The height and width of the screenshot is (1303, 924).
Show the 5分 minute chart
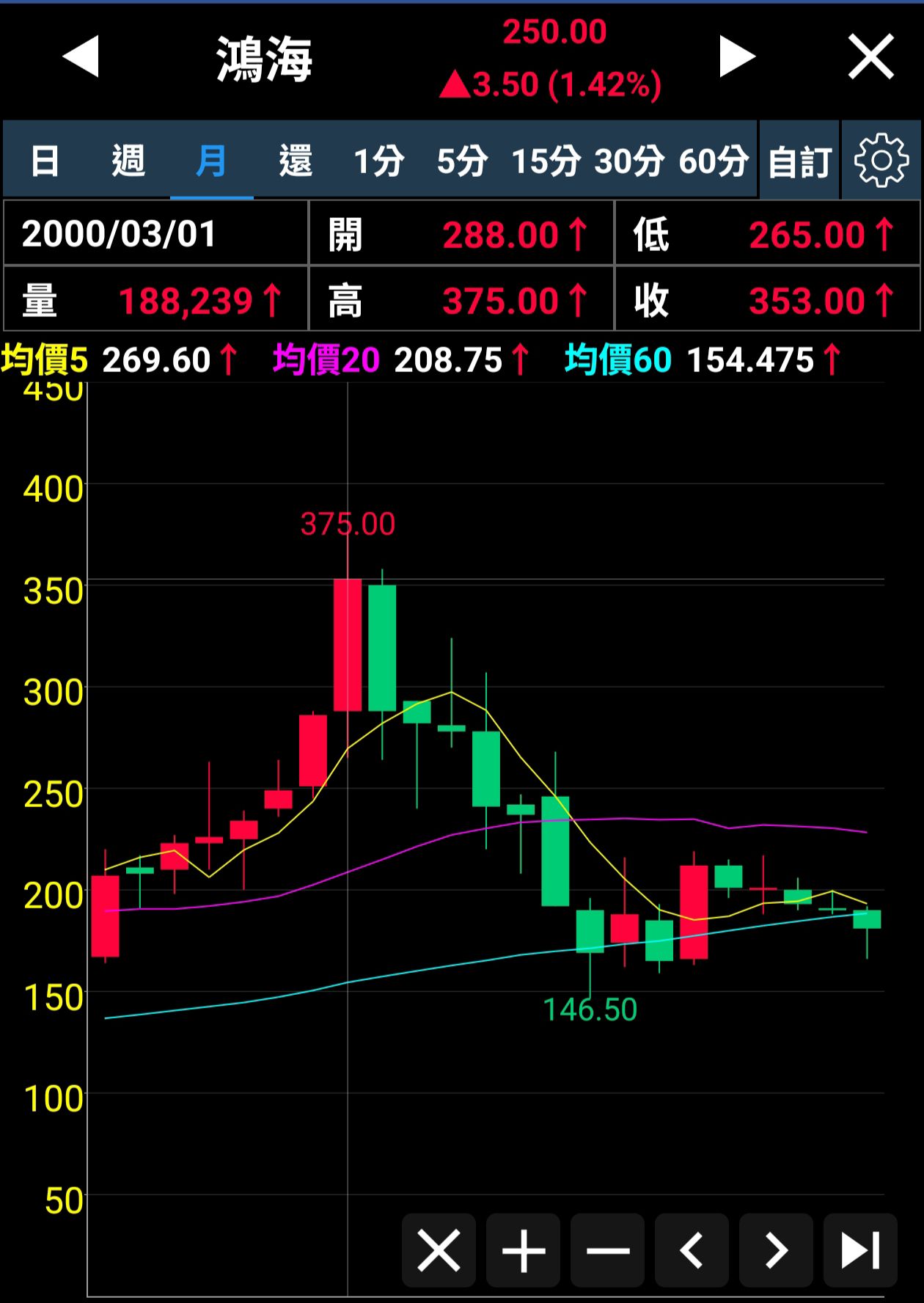pos(462,161)
